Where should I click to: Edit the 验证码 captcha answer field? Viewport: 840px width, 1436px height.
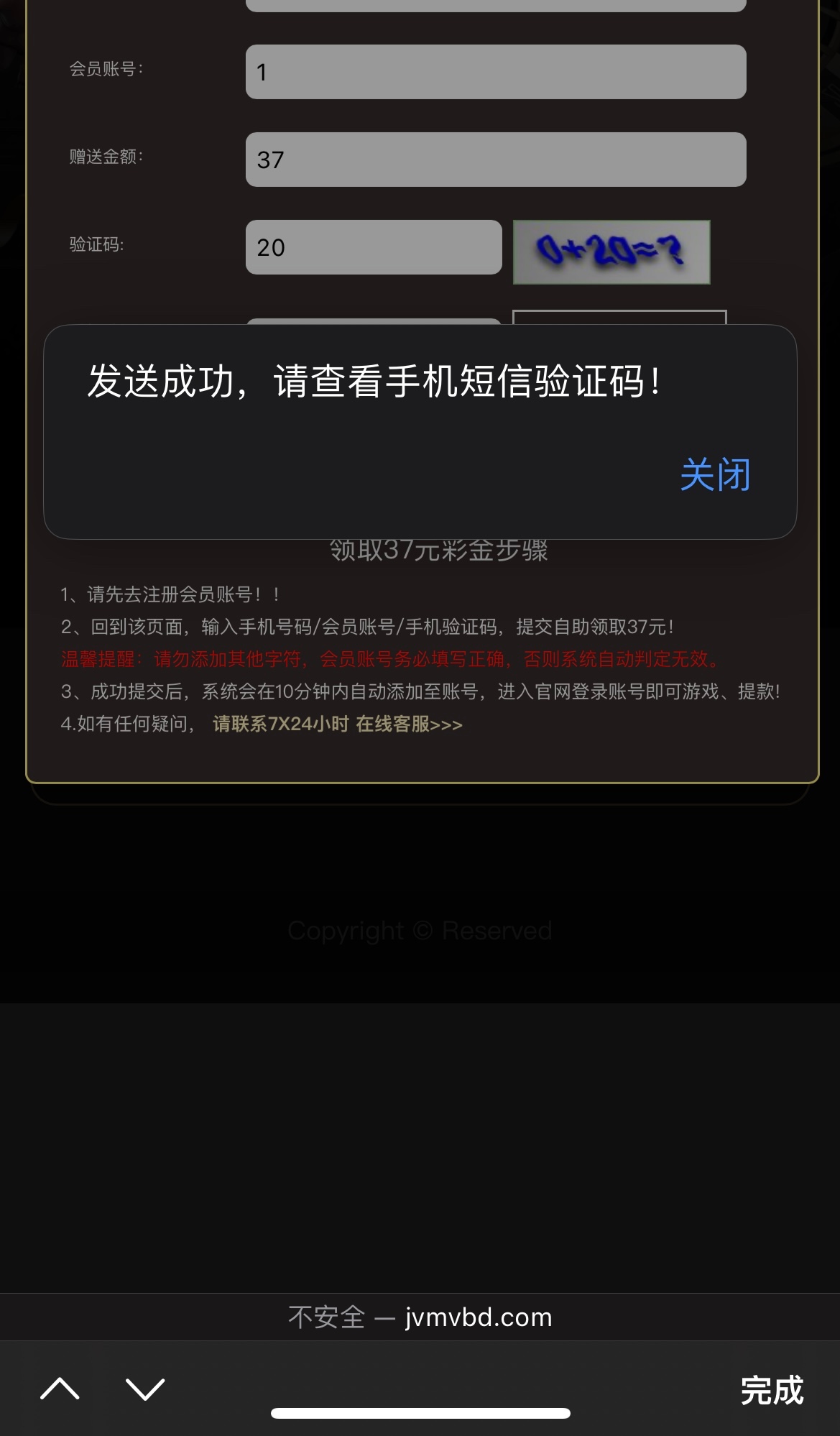pos(374,247)
